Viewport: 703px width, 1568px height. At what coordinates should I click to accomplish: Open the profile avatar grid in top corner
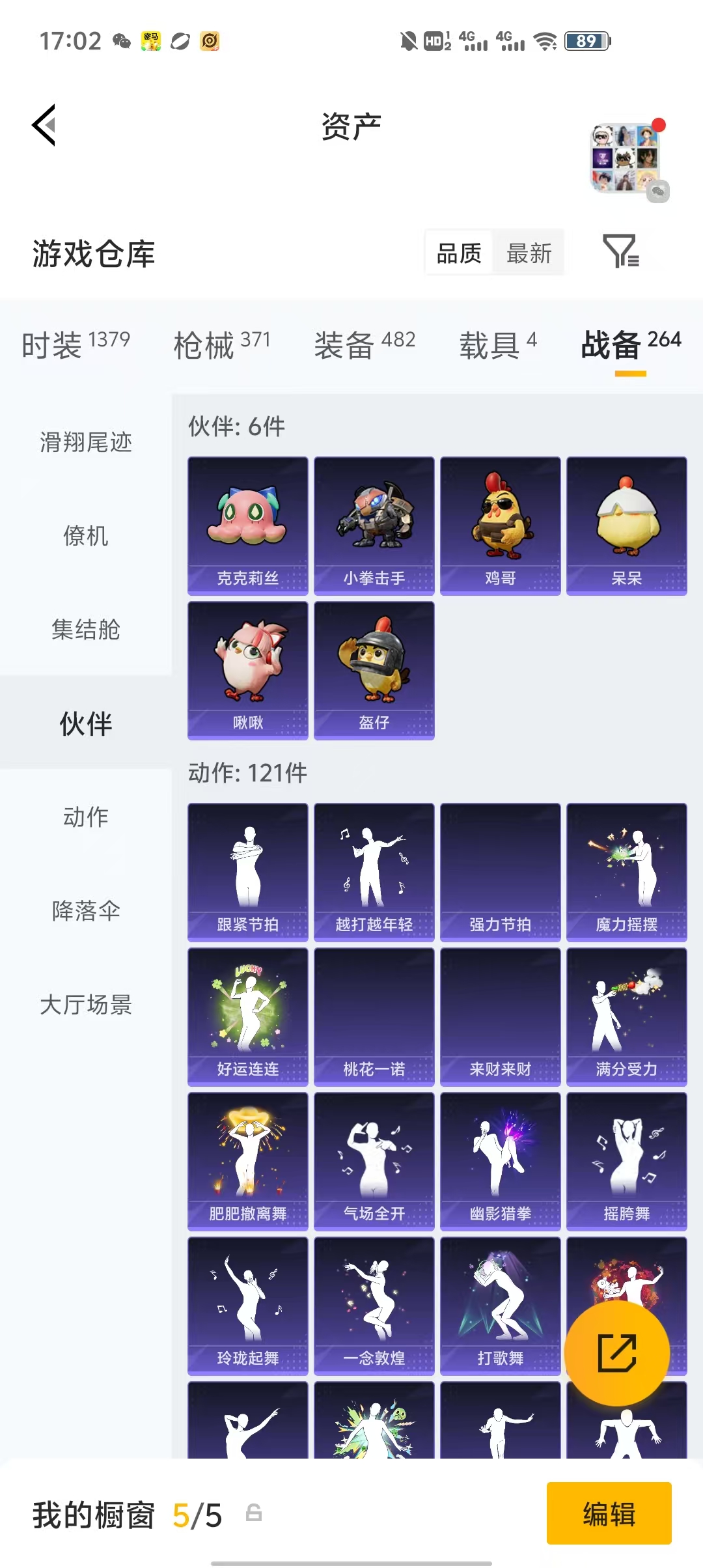pos(626,158)
